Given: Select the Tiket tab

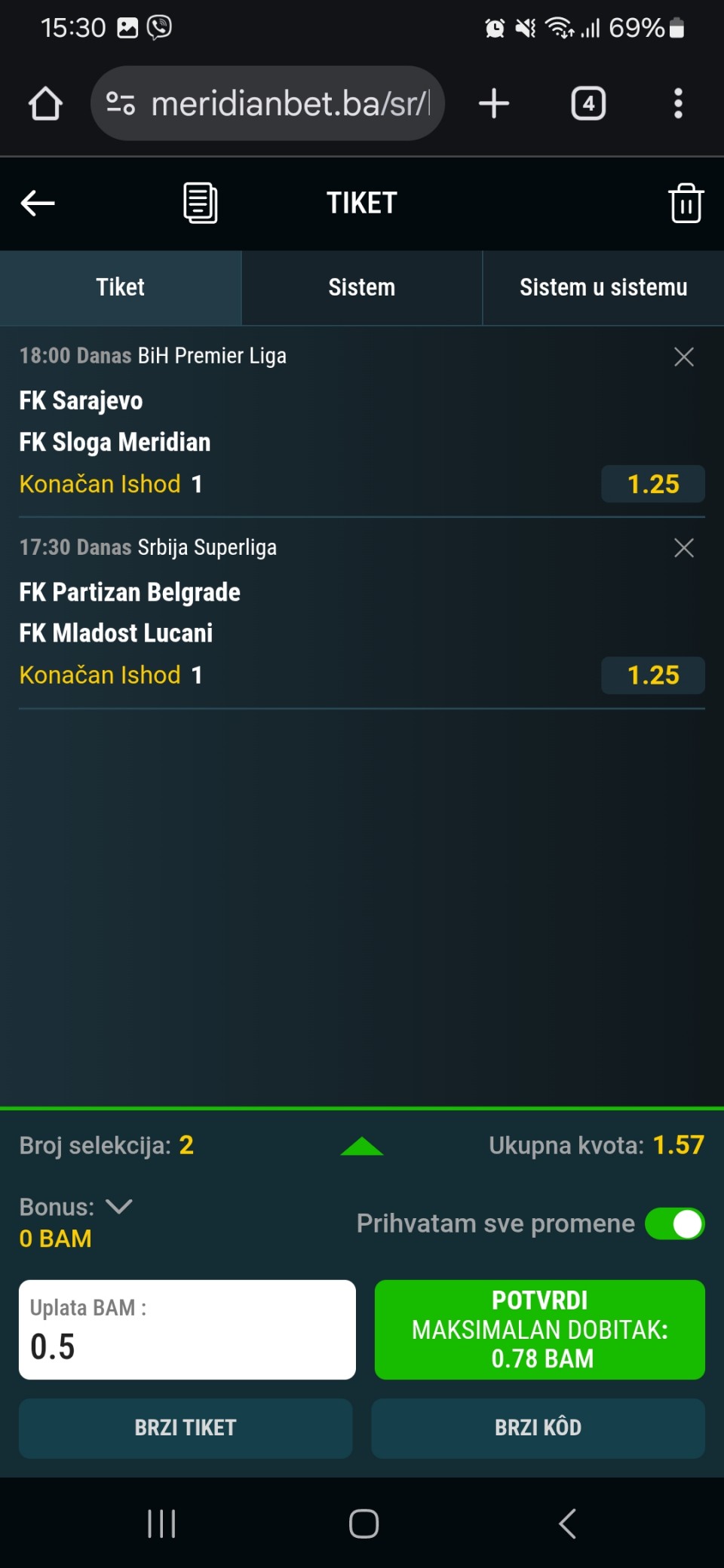Looking at the screenshot, I should [x=121, y=287].
